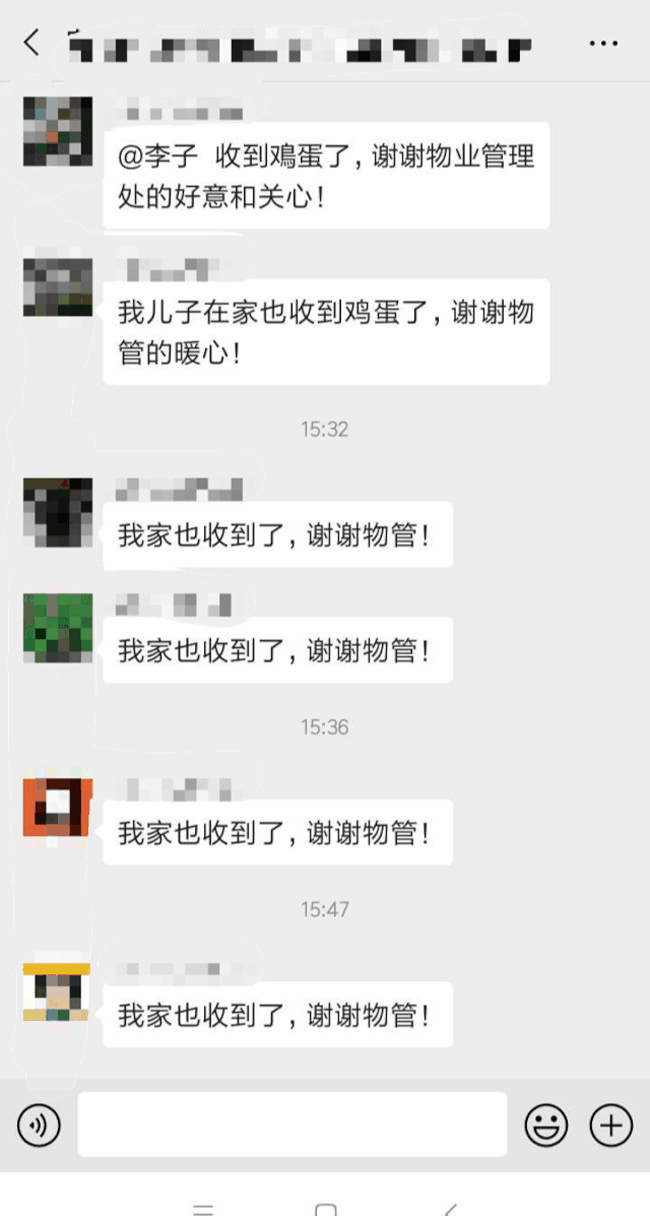Open the plus attachment menu
Screen dimensions: 650x1216
point(611,1125)
